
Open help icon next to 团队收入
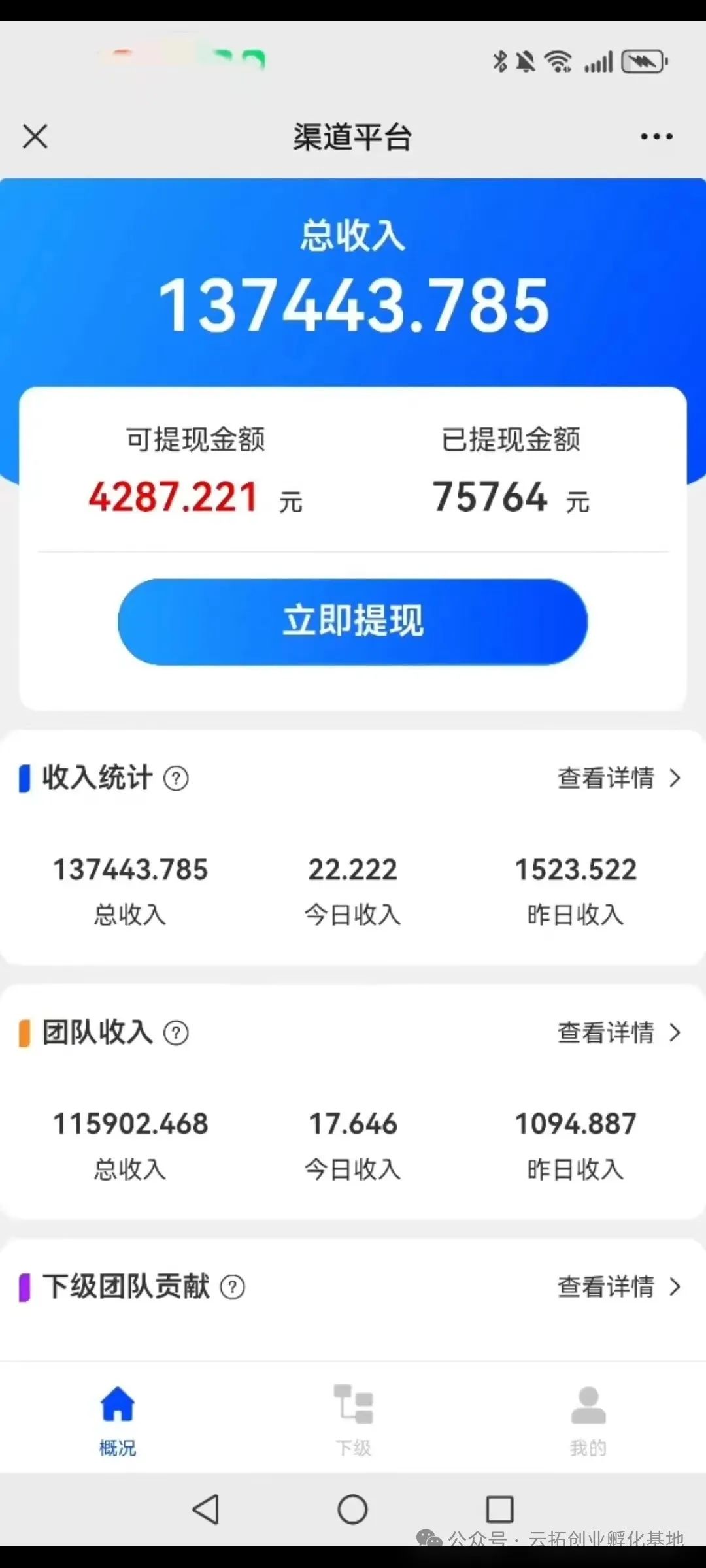(x=176, y=1033)
